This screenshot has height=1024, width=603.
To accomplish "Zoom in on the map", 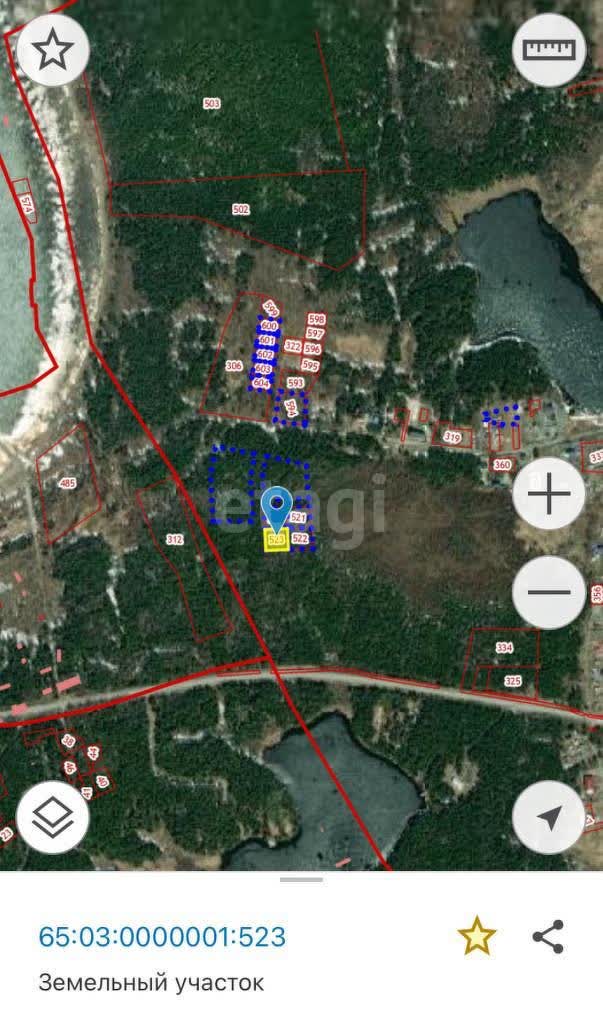I will coord(549,494).
